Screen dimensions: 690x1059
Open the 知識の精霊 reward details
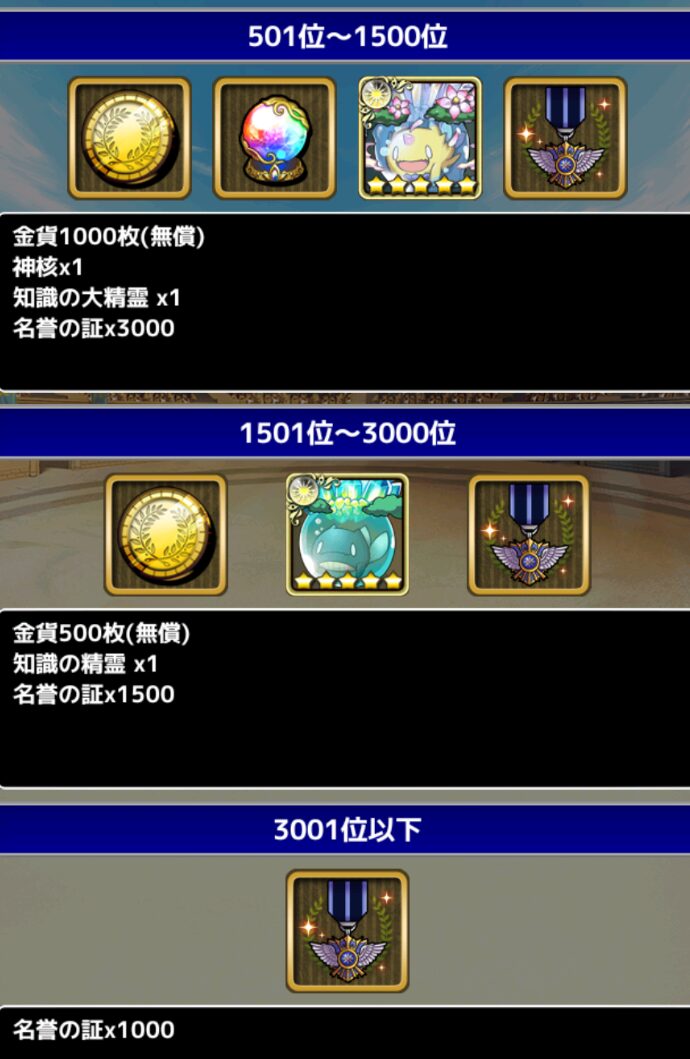(x=347, y=534)
